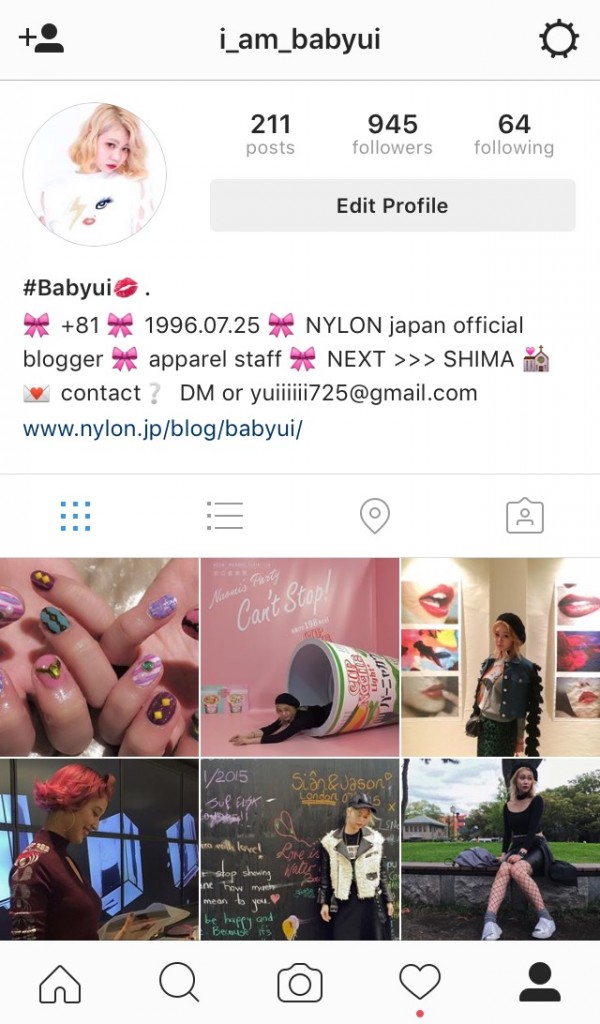
Task: Open the discover people icon
Action: point(41,39)
